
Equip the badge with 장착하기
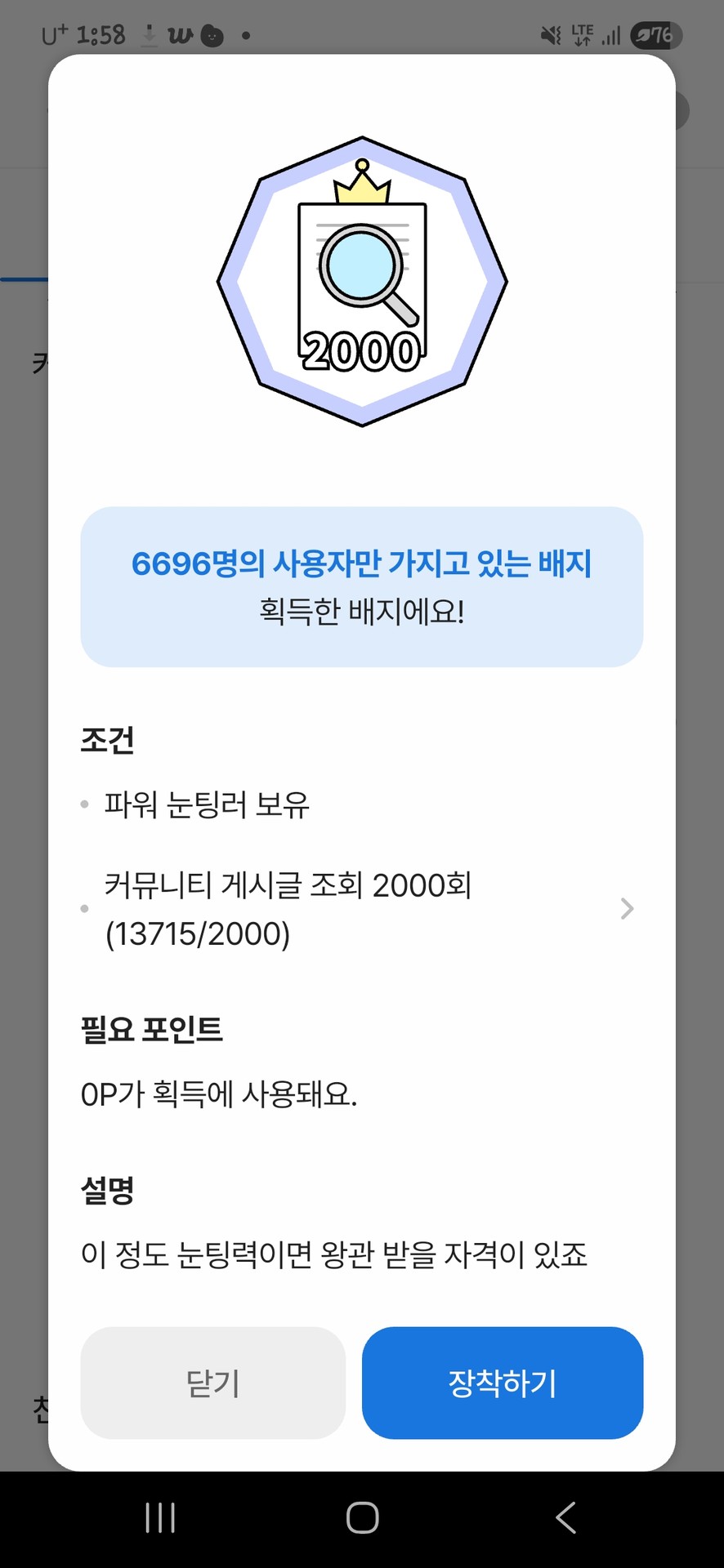coord(502,1383)
